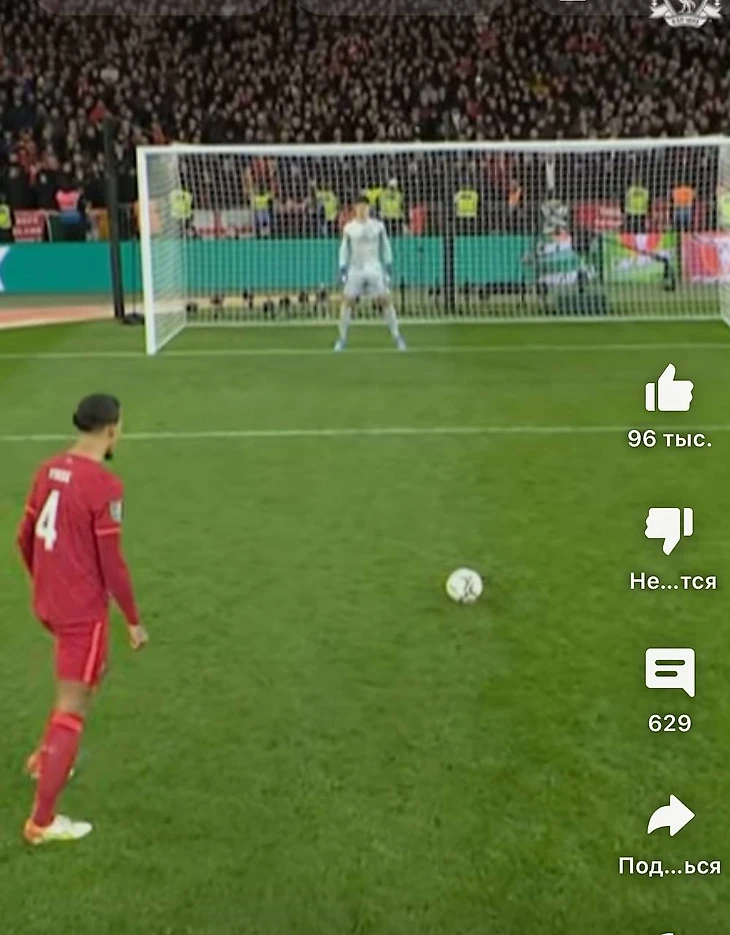
Task: Dislike this Shorts video
Action: 669,530
